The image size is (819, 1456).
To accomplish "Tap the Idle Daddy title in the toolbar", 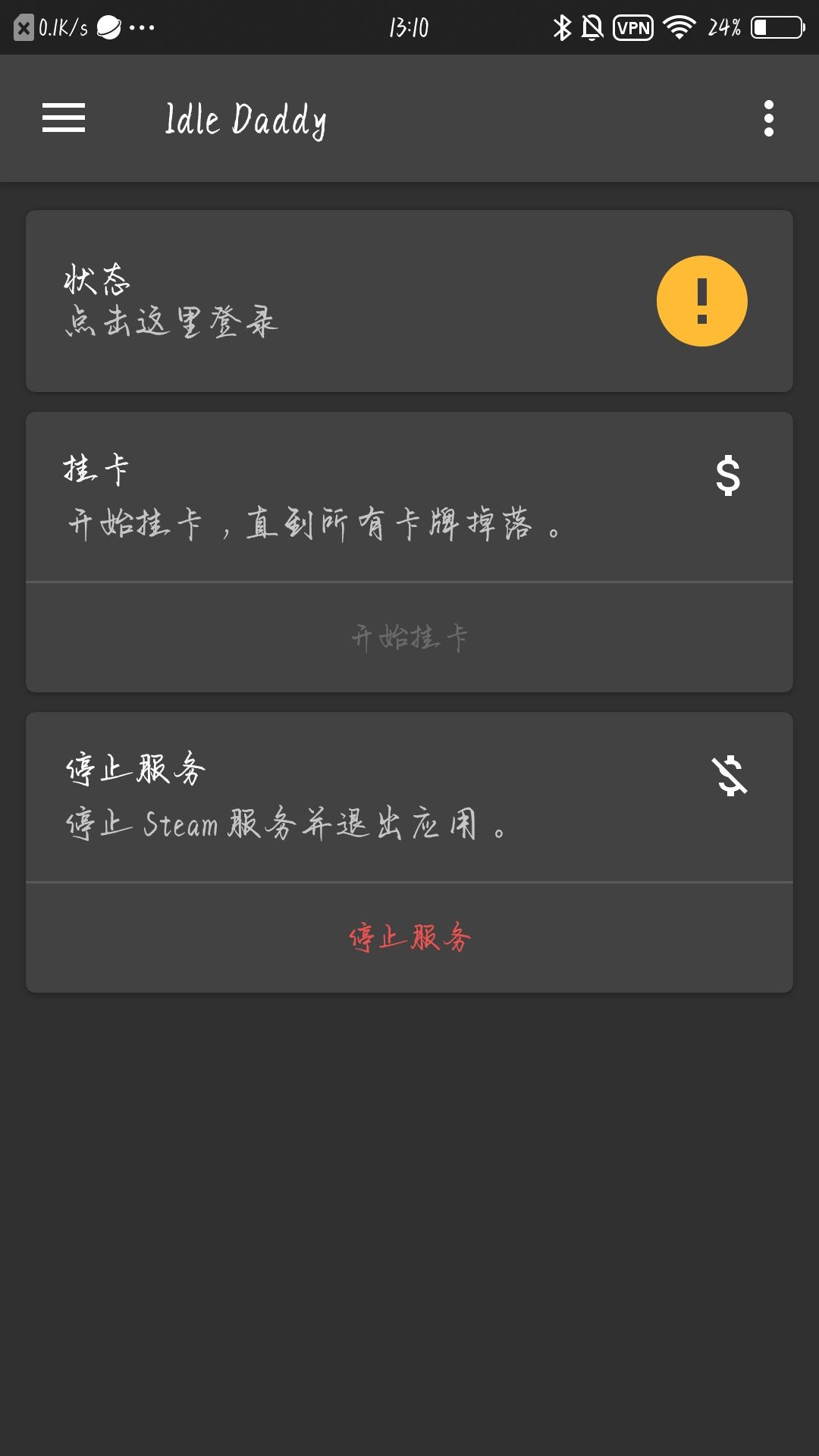I will point(246,119).
